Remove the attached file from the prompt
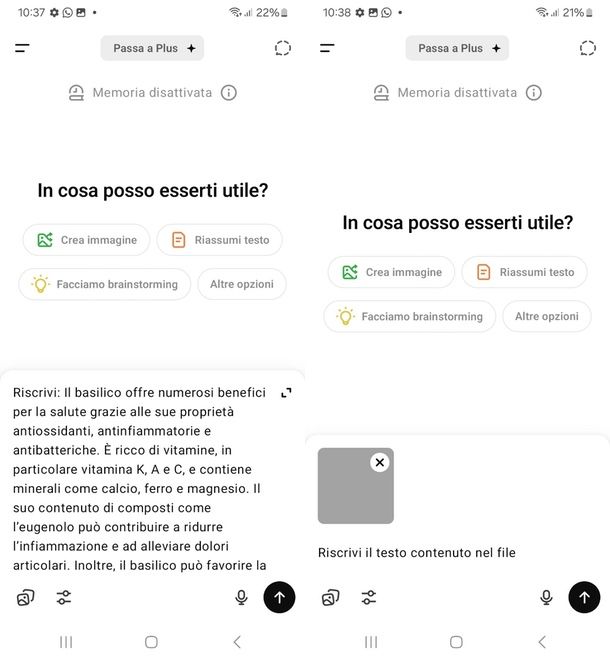This screenshot has height=661, width=610. coord(379,462)
